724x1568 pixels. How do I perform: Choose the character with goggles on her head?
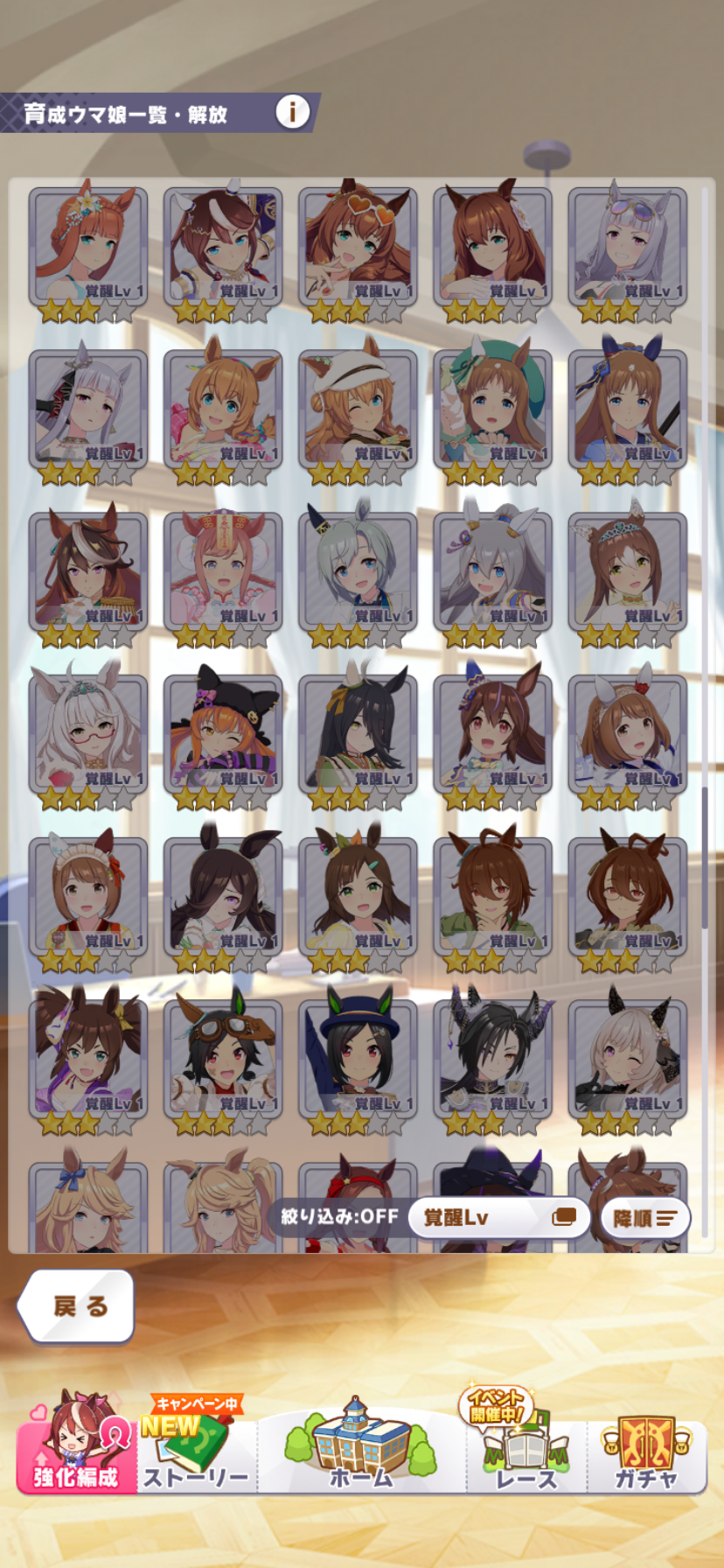(223, 1057)
